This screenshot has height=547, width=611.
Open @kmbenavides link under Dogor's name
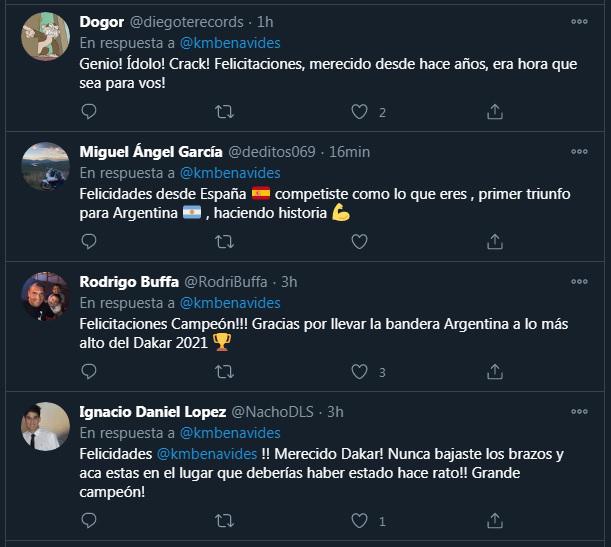tap(230, 42)
